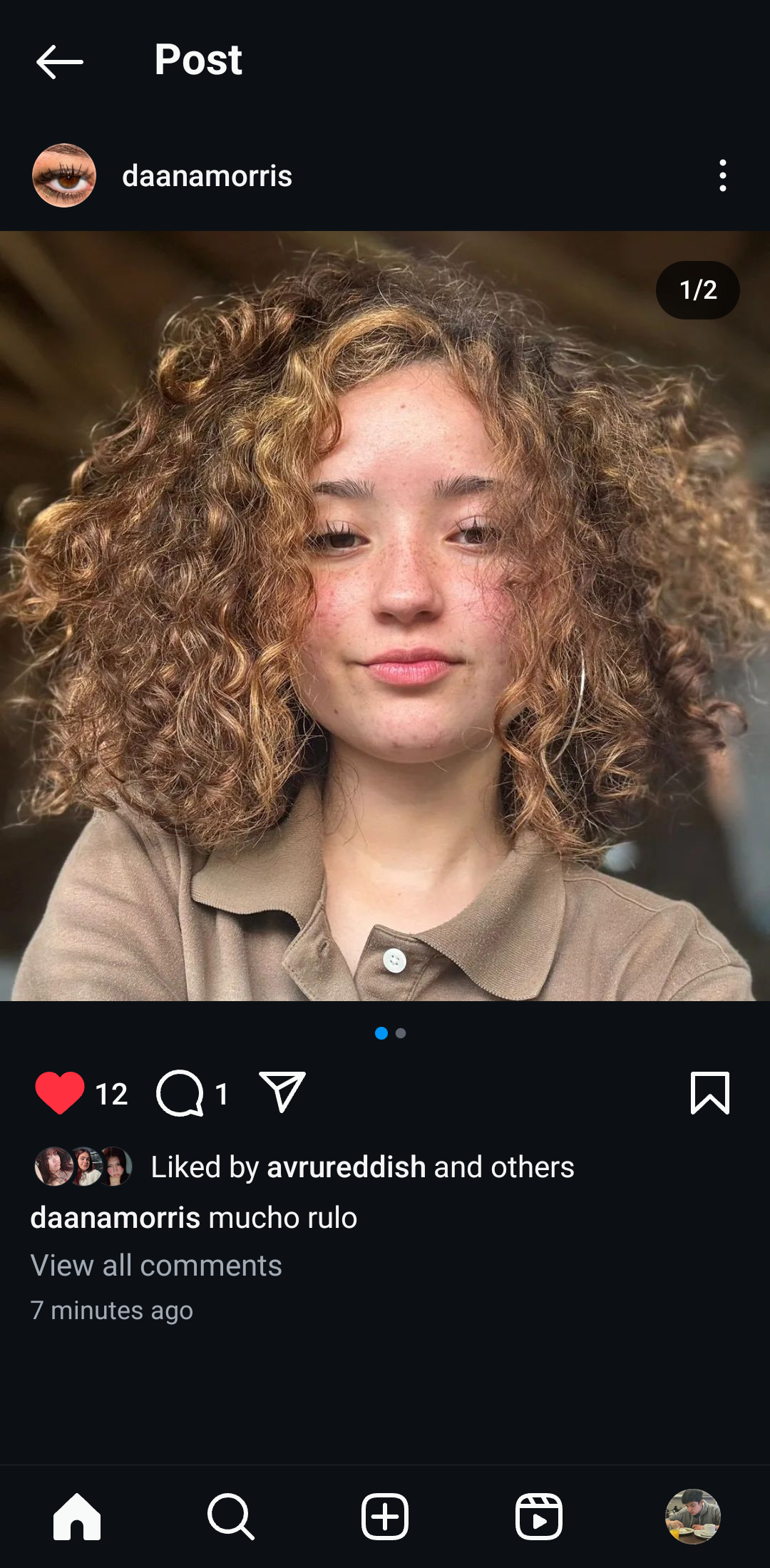
Task: Open the Search tab
Action: point(230,1516)
